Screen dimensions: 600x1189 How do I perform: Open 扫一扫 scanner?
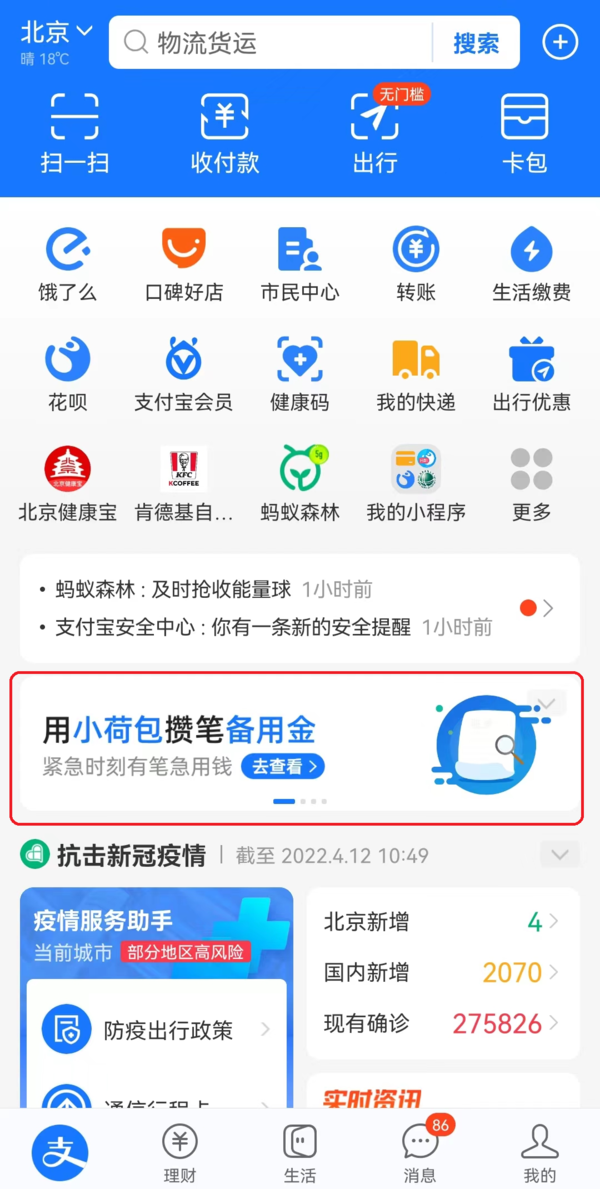tap(75, 133)
